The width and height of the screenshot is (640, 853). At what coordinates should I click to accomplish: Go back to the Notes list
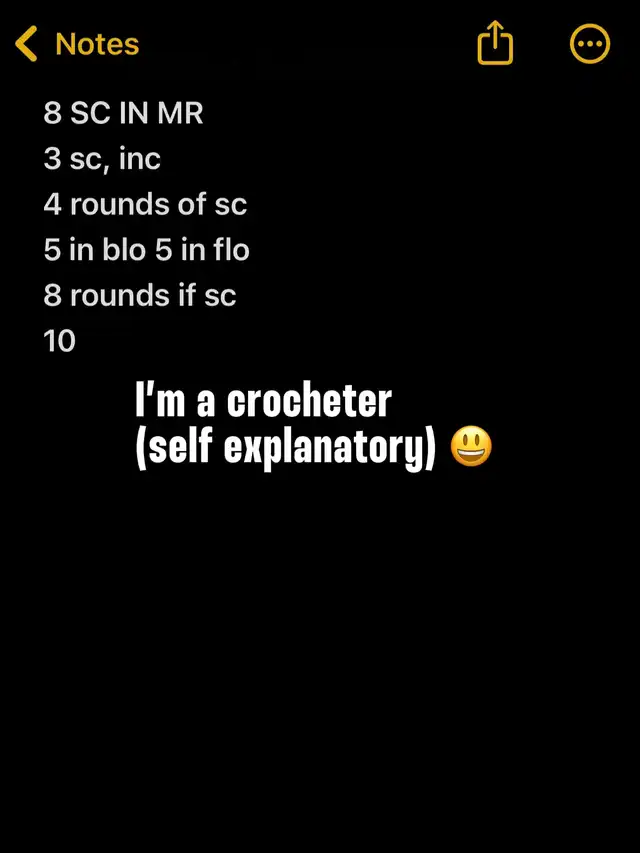(x=76, y=44)
